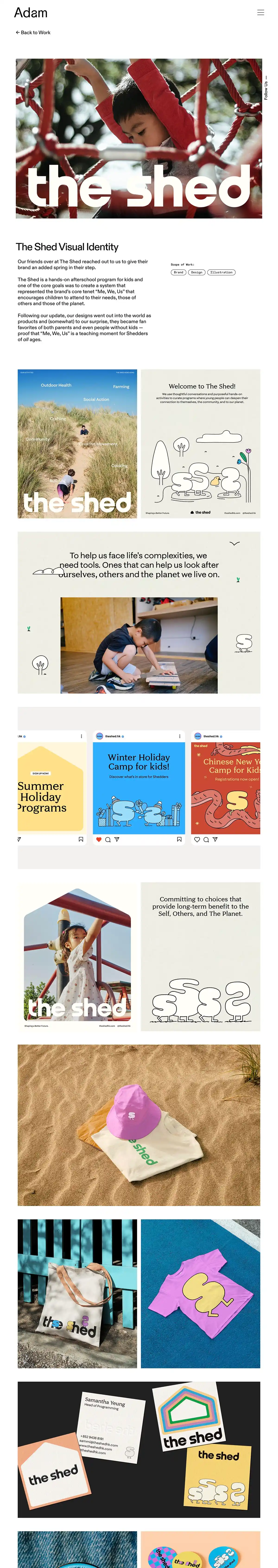The height and width of the screenshot is (1568, 278).
Task: Open the hamburger menu
Action: [x=260, y=12]
